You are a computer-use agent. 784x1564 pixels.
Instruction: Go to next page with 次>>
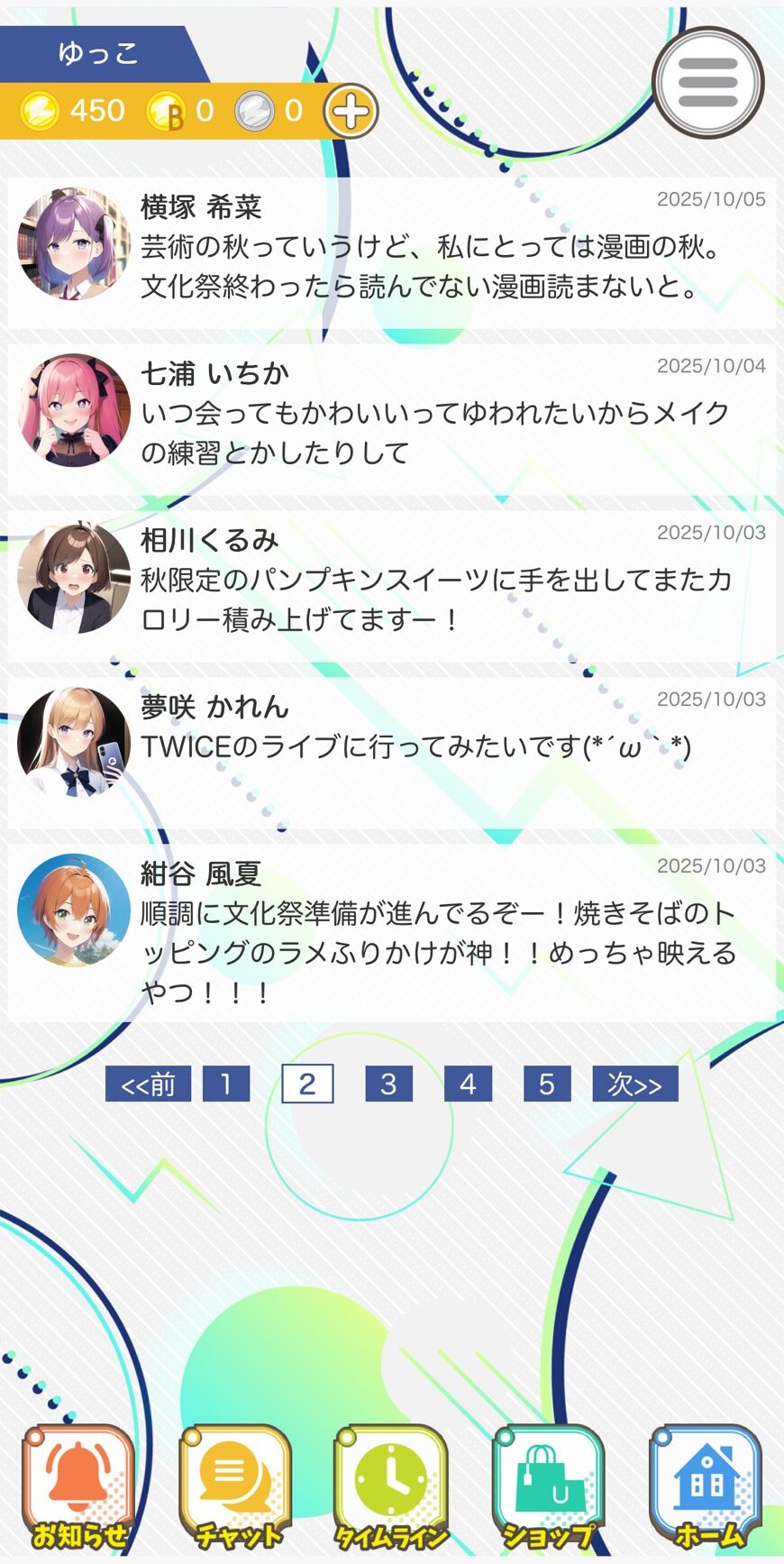point(634,1084)
